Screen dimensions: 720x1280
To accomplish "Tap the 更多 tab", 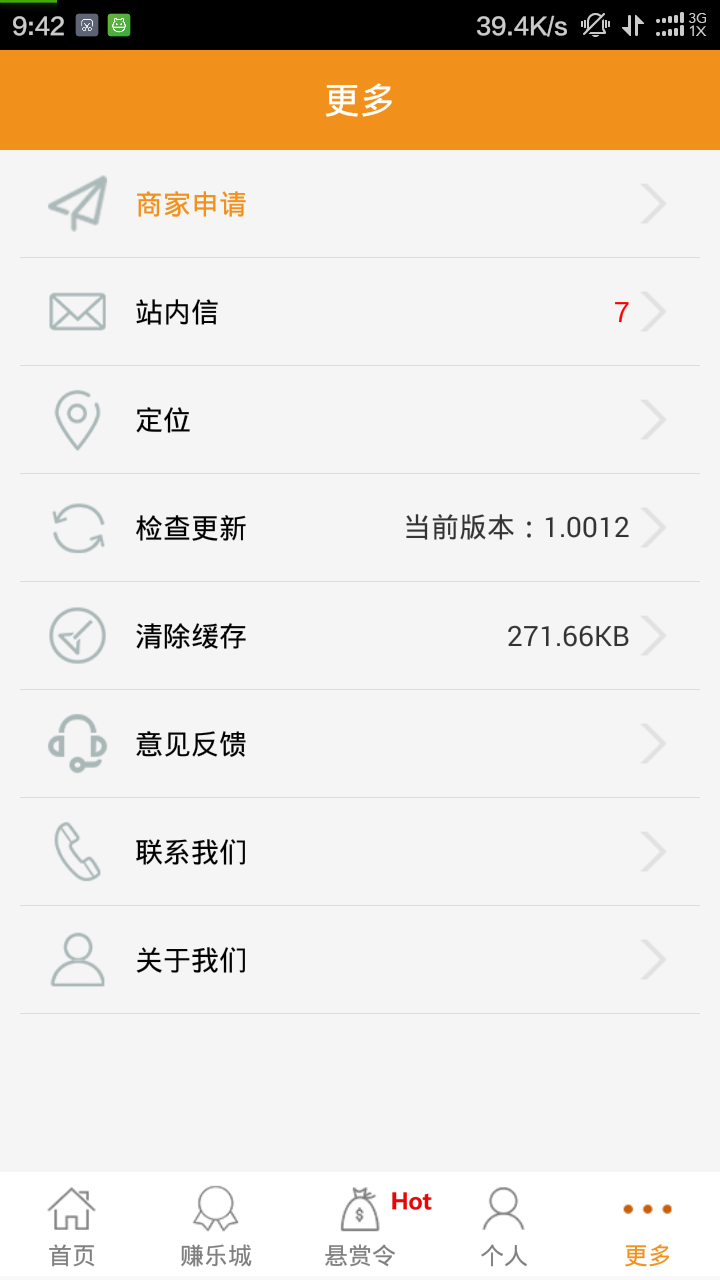I will click(x=647, y=1226).
